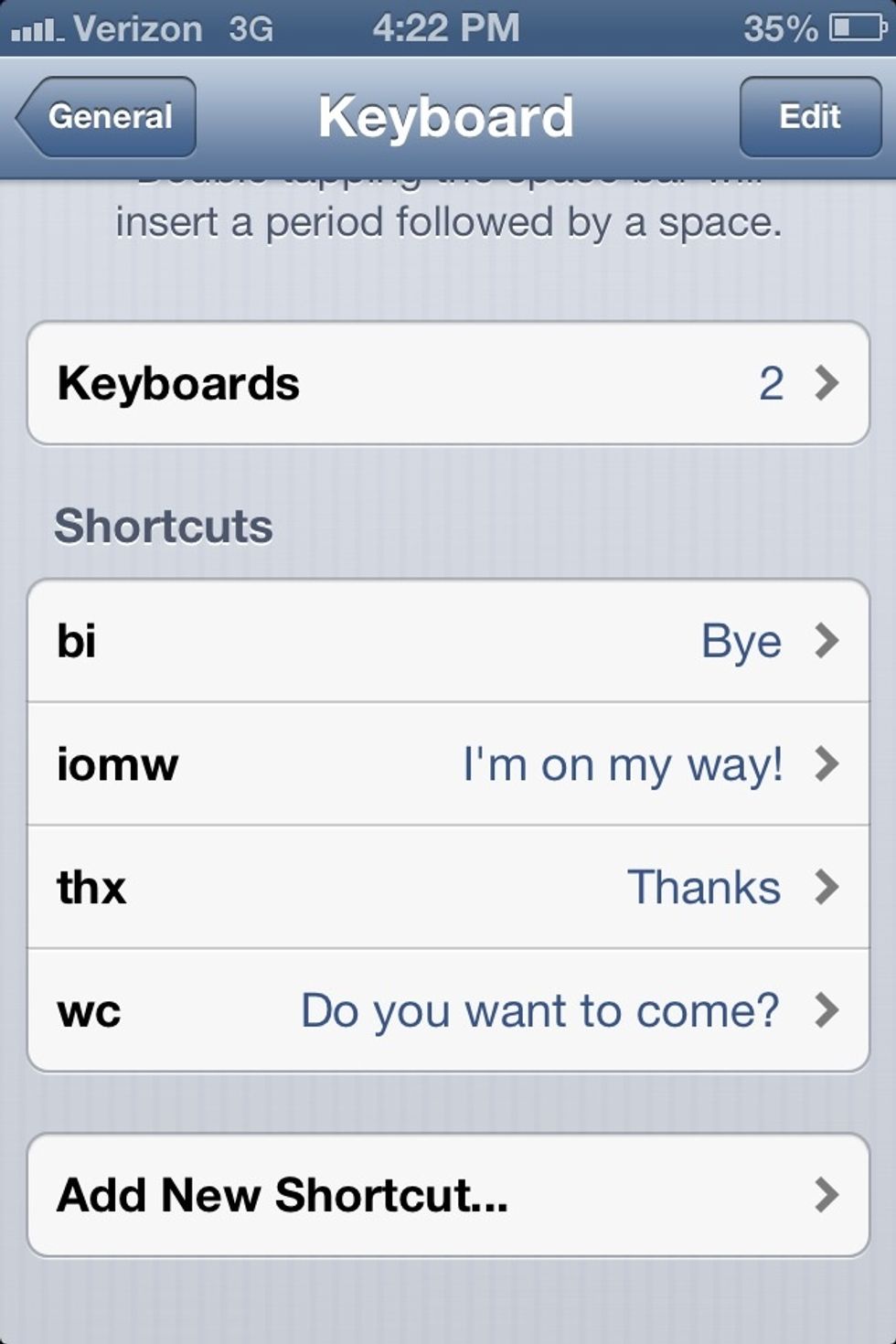Screen dimensions: 896x1344
Task: Go back to General settings
Action: click(108, 117)
